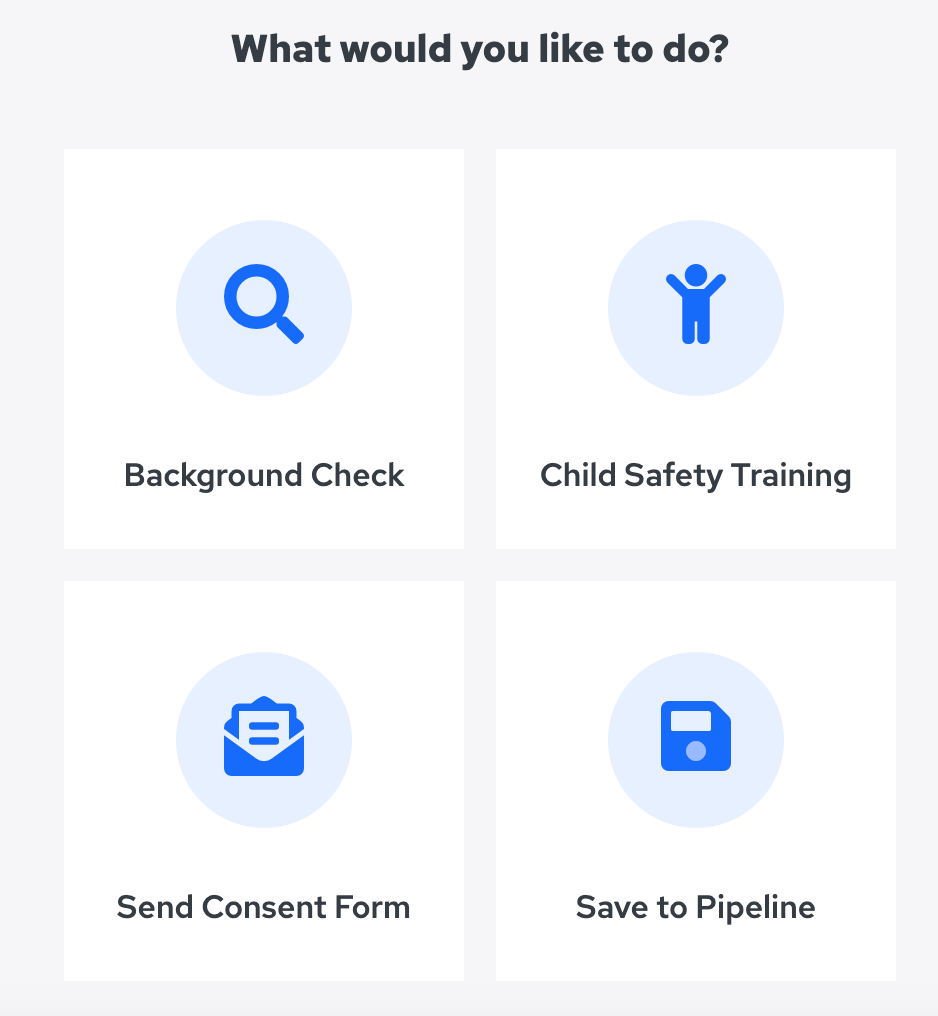Image resolution: width=938 pixels, height=1016 pixels.
Task: Open the Background Check card
Action: (x=264, y=349)
